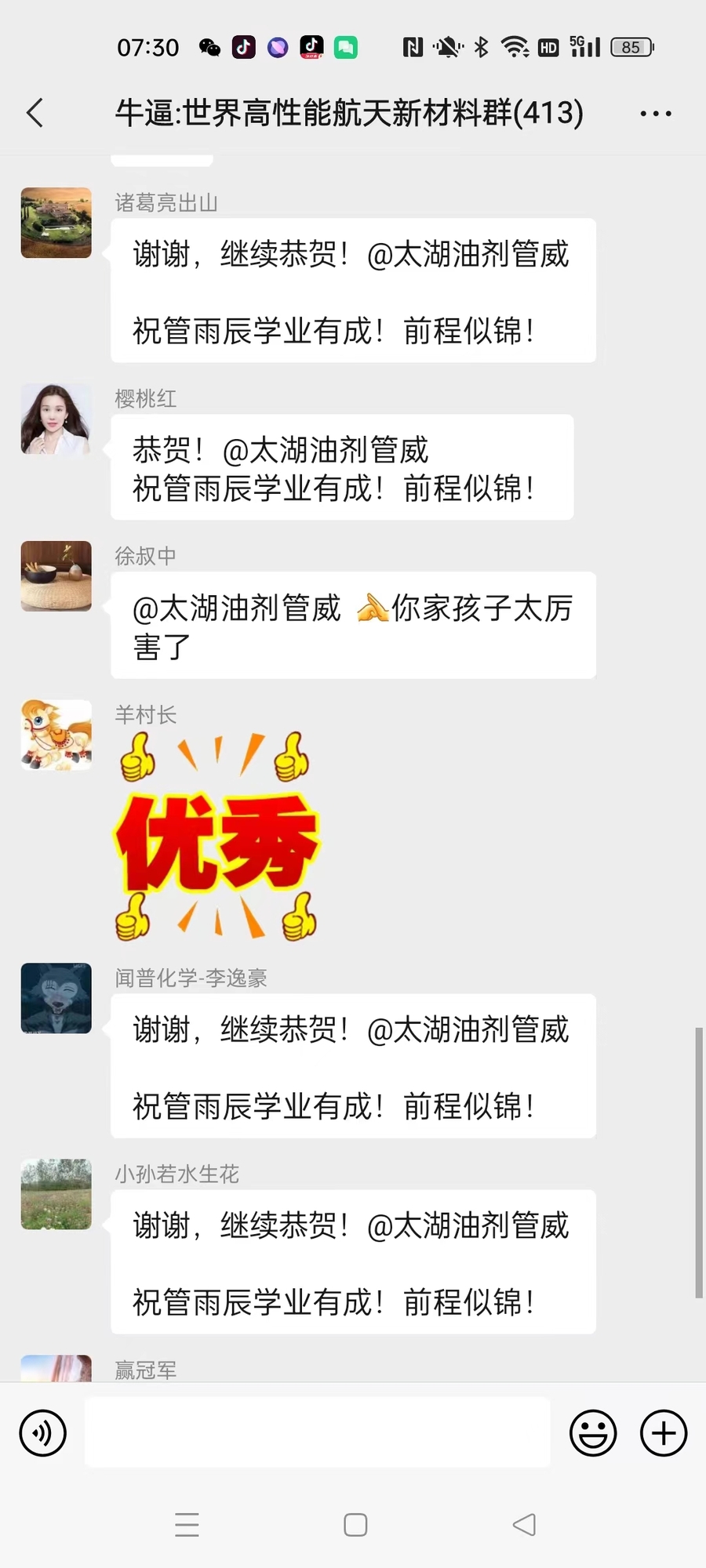
Task: View the 优秀 sticker from 羊村长
Action: [x=217, y=837]
